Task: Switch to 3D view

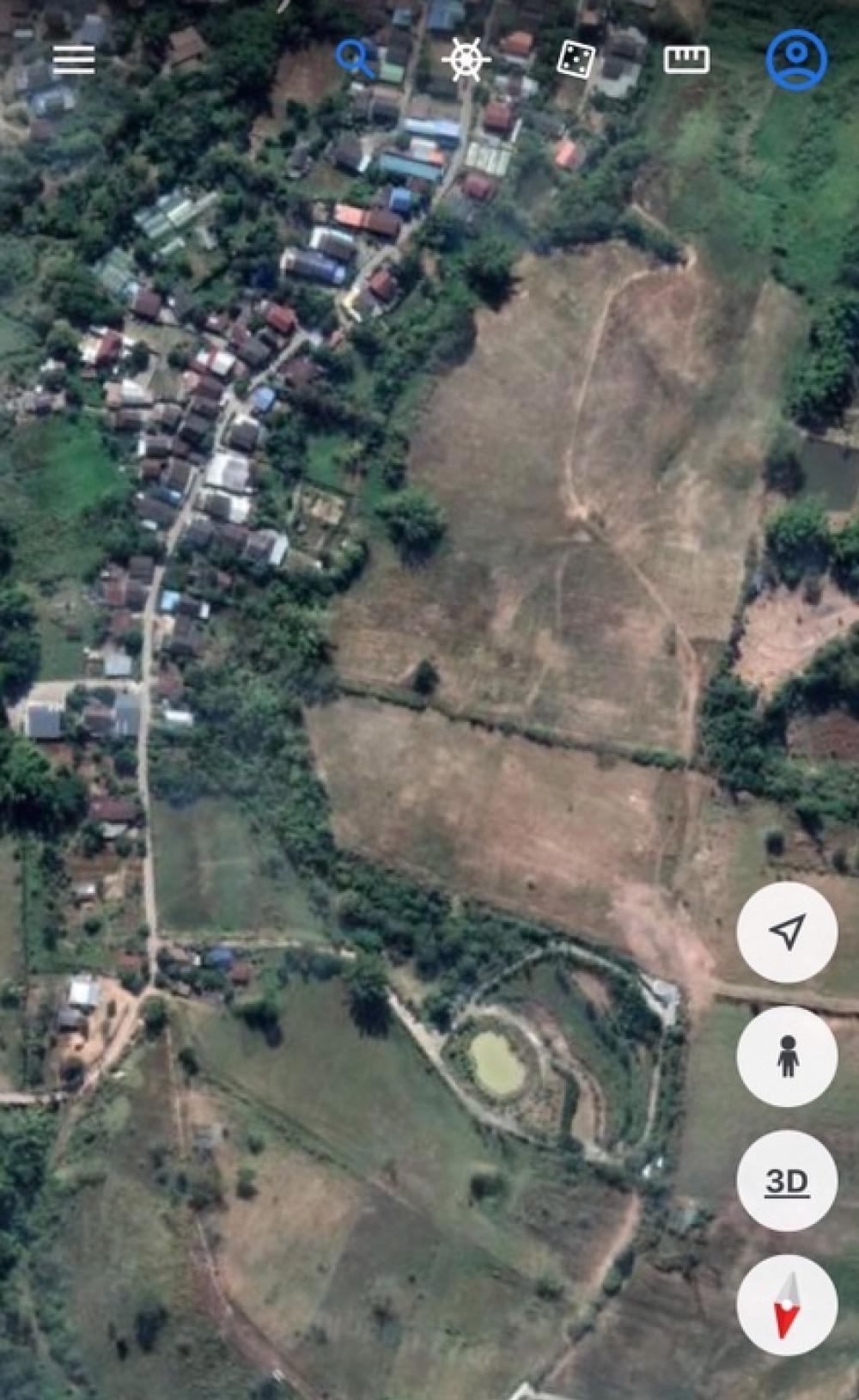Action: coord(787,1181)
